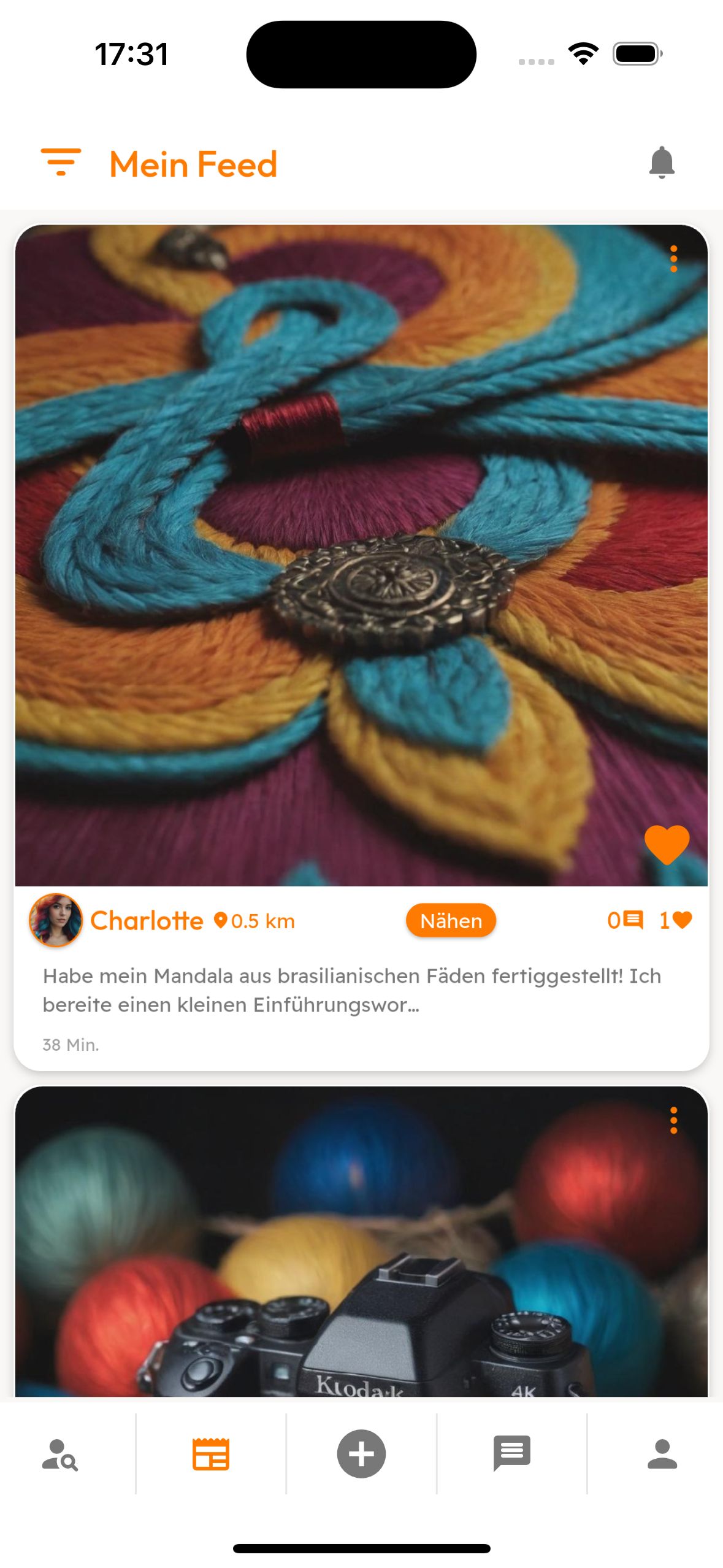The width and height of the screenshot is (723, 1568).
Task: Switch to the messages tab
Action: coord(511,1454)
